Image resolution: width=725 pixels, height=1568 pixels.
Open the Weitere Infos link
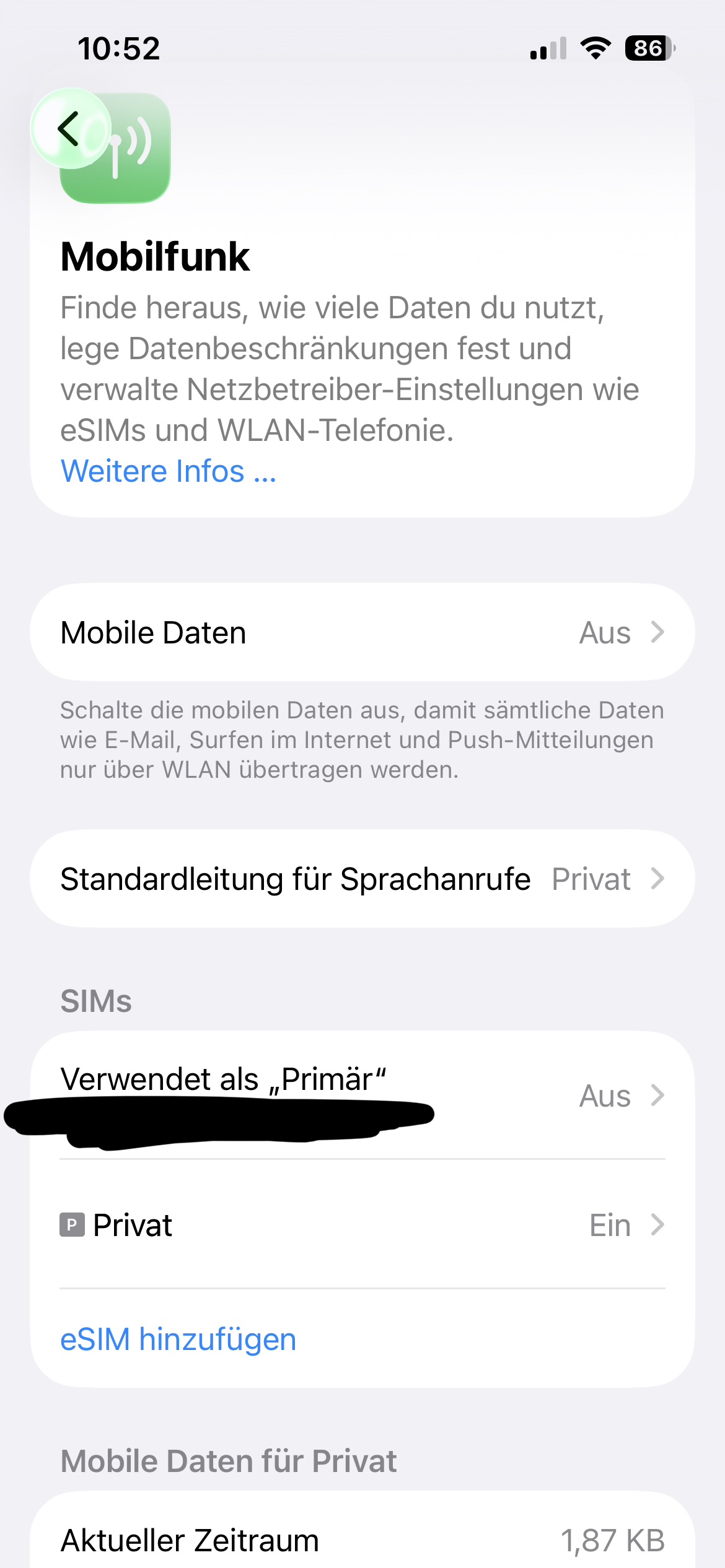click(x=168, y=471)
